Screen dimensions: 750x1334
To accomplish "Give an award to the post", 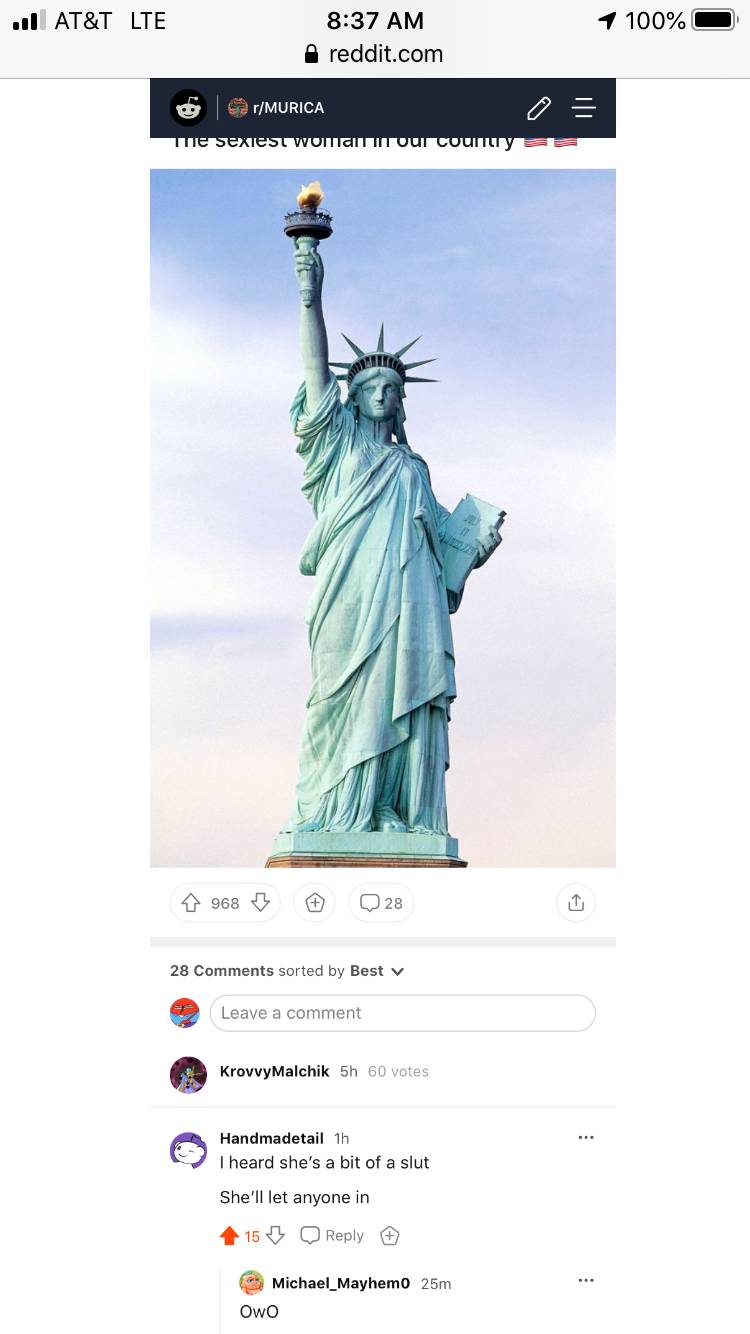I will point(314,903).
